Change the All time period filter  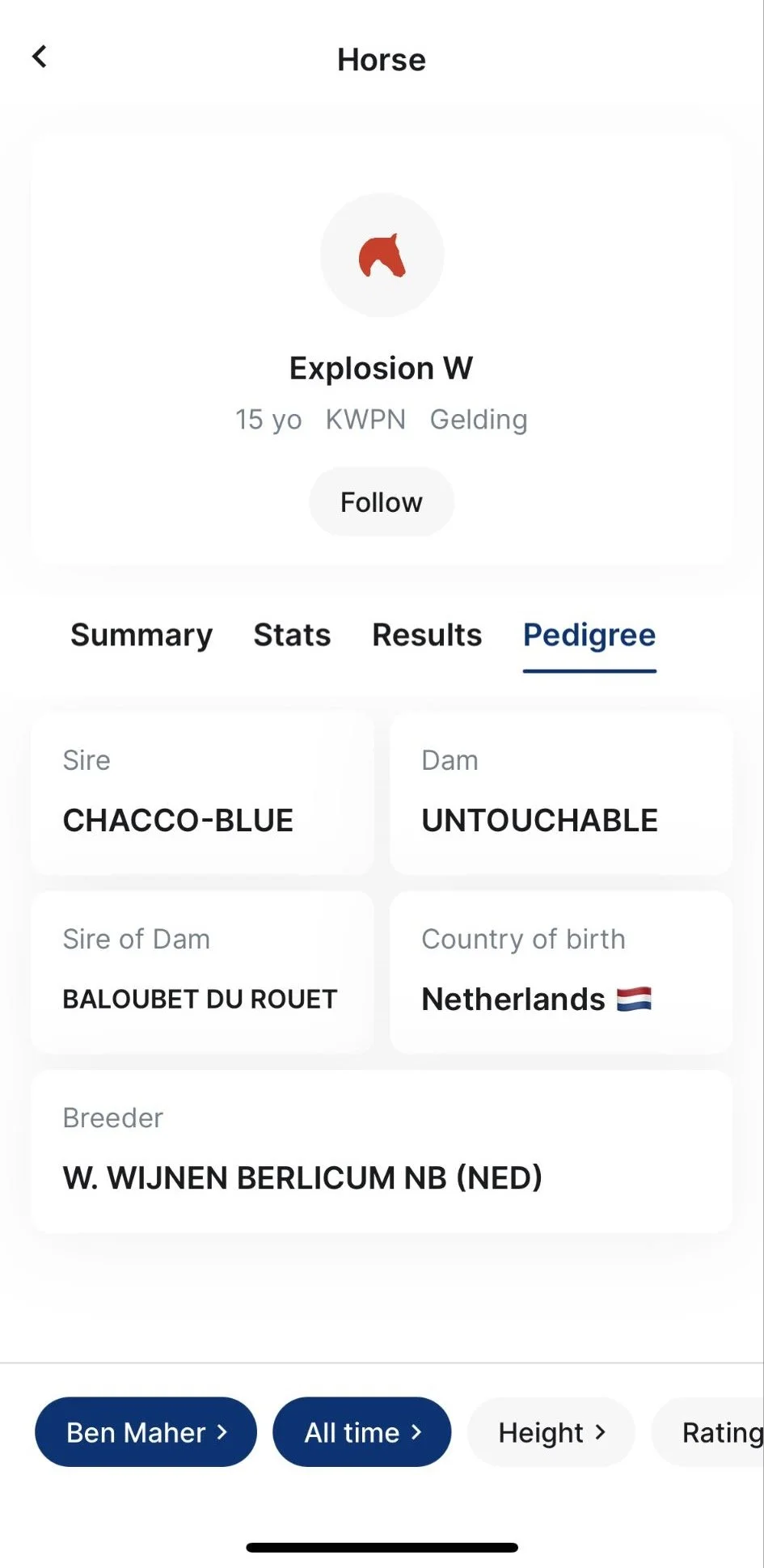click(x=362, y=1432)
